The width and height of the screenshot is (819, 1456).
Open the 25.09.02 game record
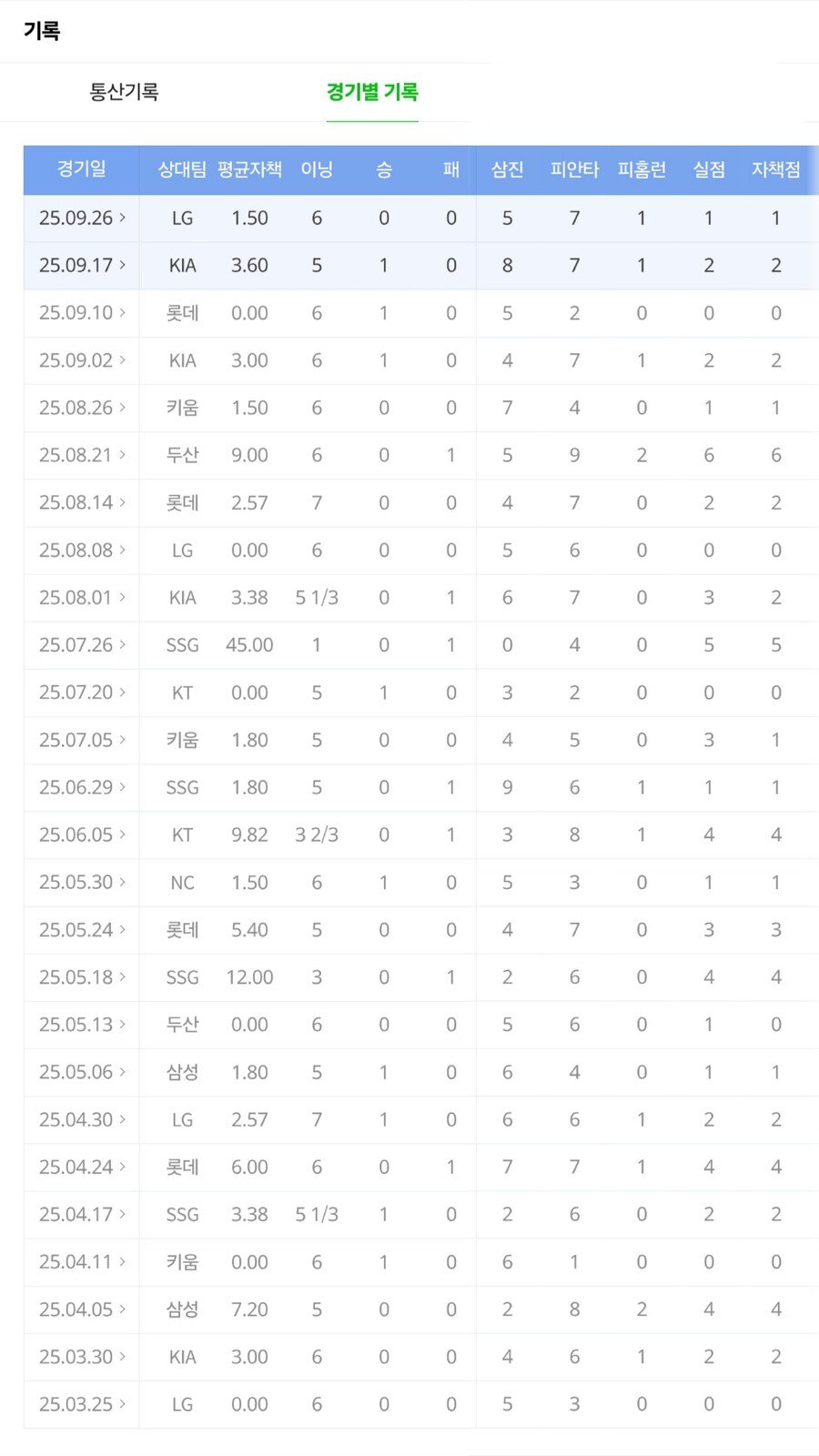[x=82, y=360]
